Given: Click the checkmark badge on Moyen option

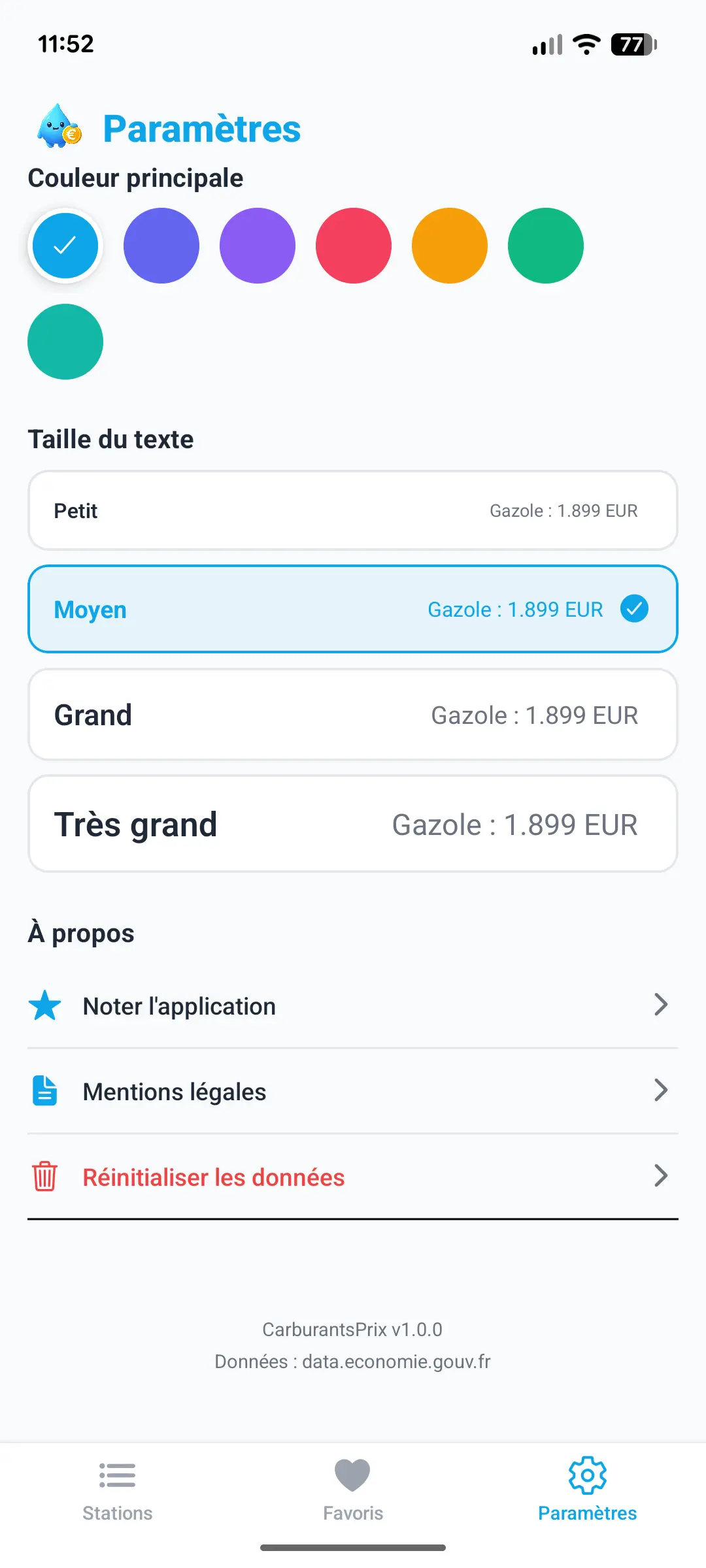Looking at the screenshot, I should (x=633, y=608).
